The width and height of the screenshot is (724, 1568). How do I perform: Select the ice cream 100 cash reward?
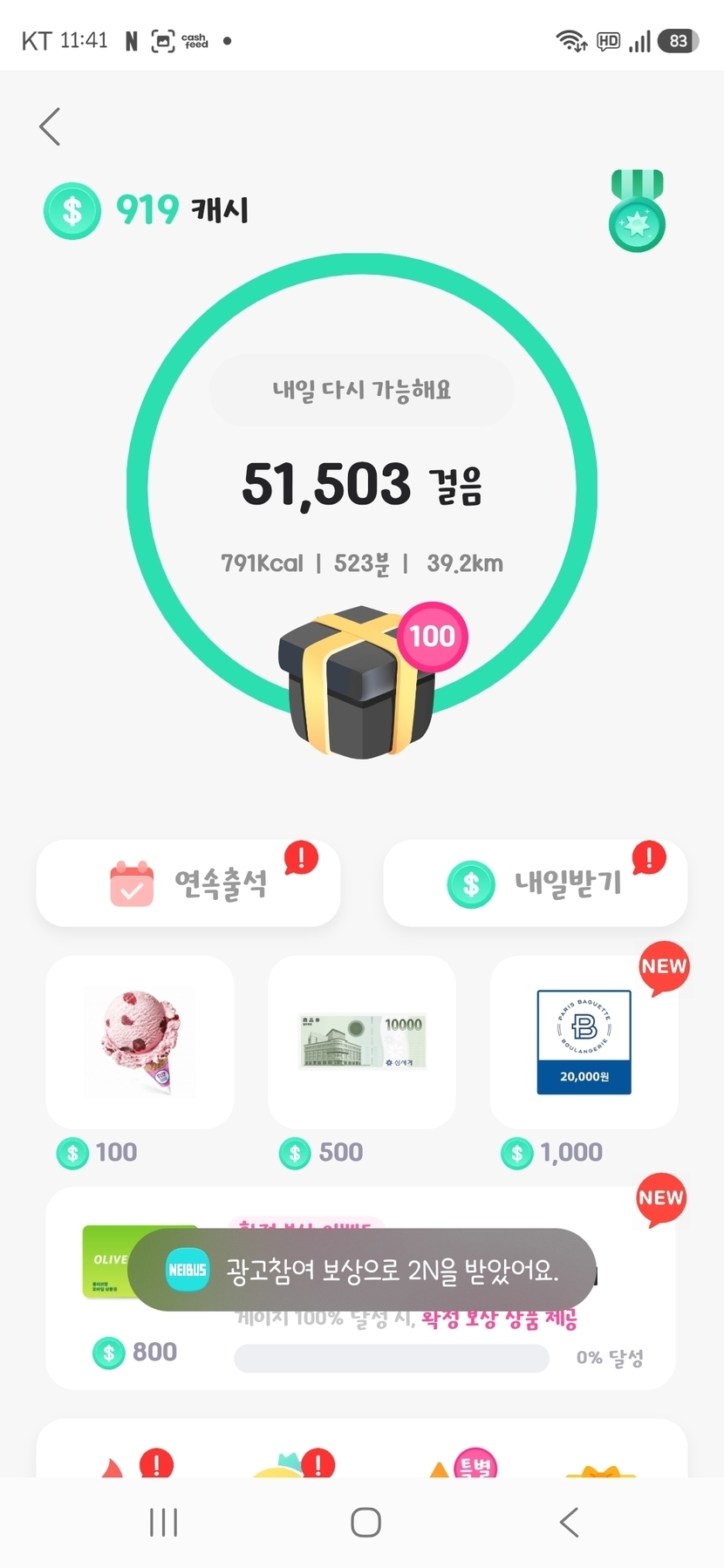coord(140,1042)
